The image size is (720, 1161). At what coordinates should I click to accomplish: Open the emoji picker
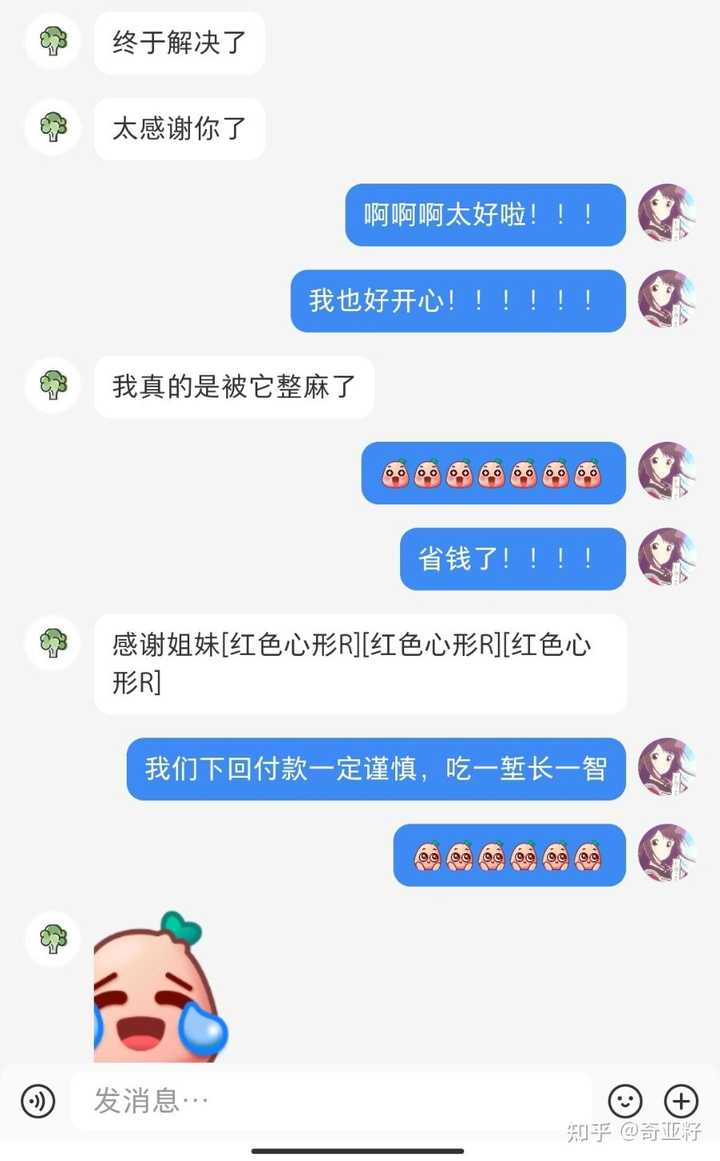(x=626, y=1101)
